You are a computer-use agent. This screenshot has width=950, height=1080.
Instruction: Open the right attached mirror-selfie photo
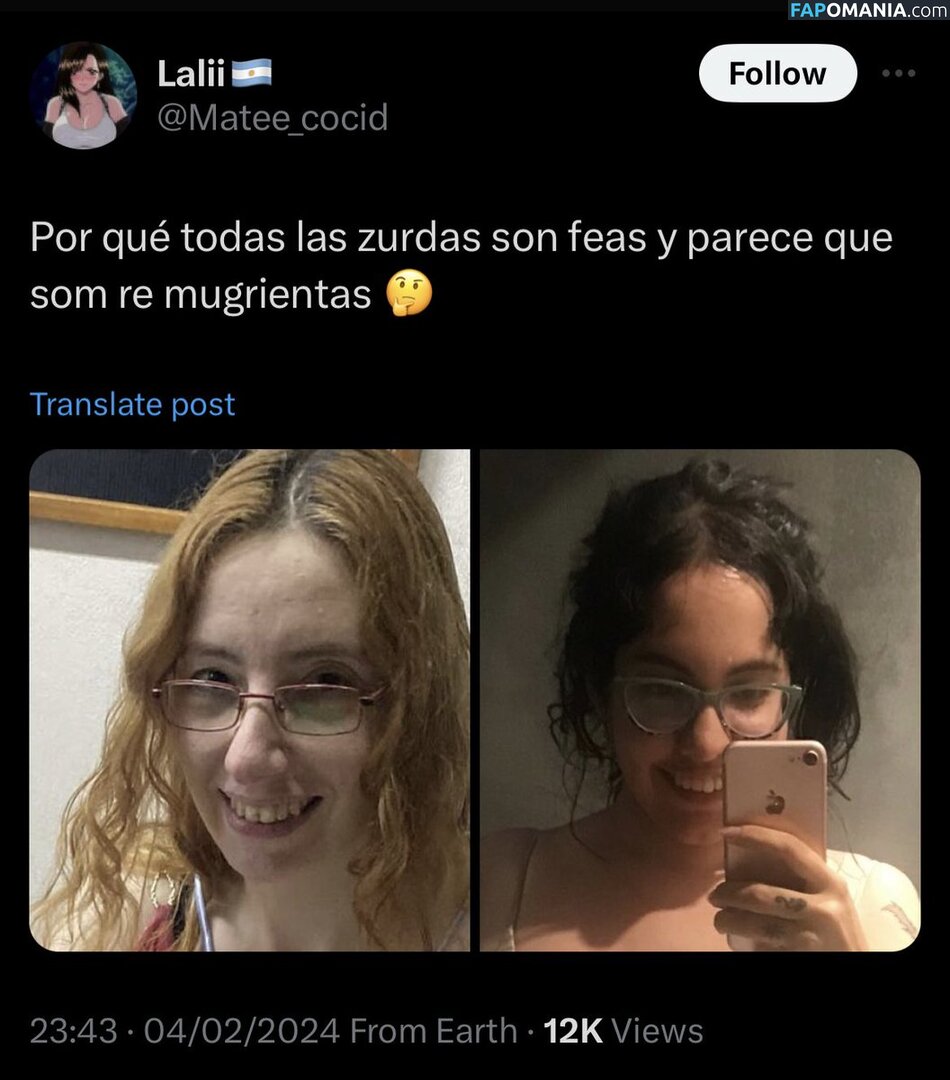tap(700, 700)
